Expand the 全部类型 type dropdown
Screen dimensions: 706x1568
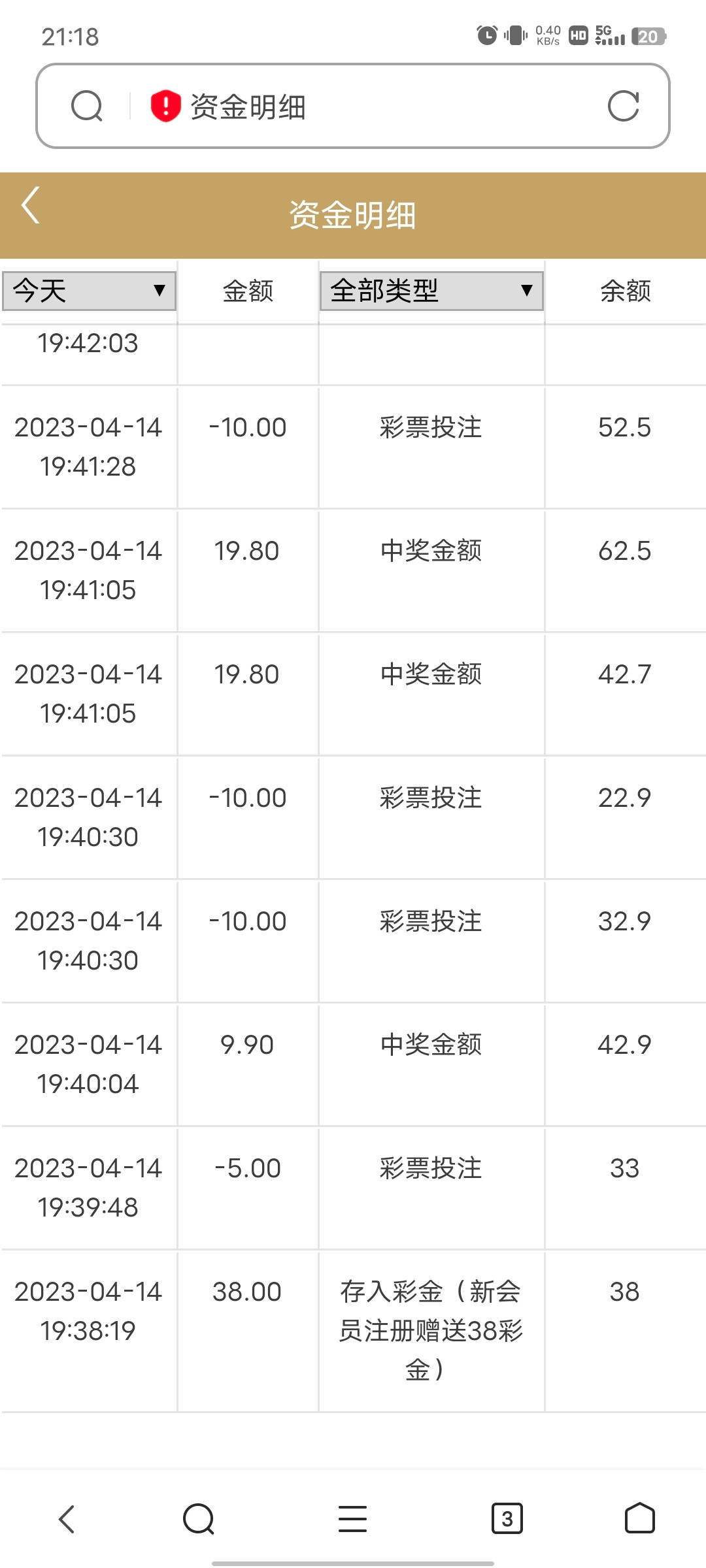(431, 291)
